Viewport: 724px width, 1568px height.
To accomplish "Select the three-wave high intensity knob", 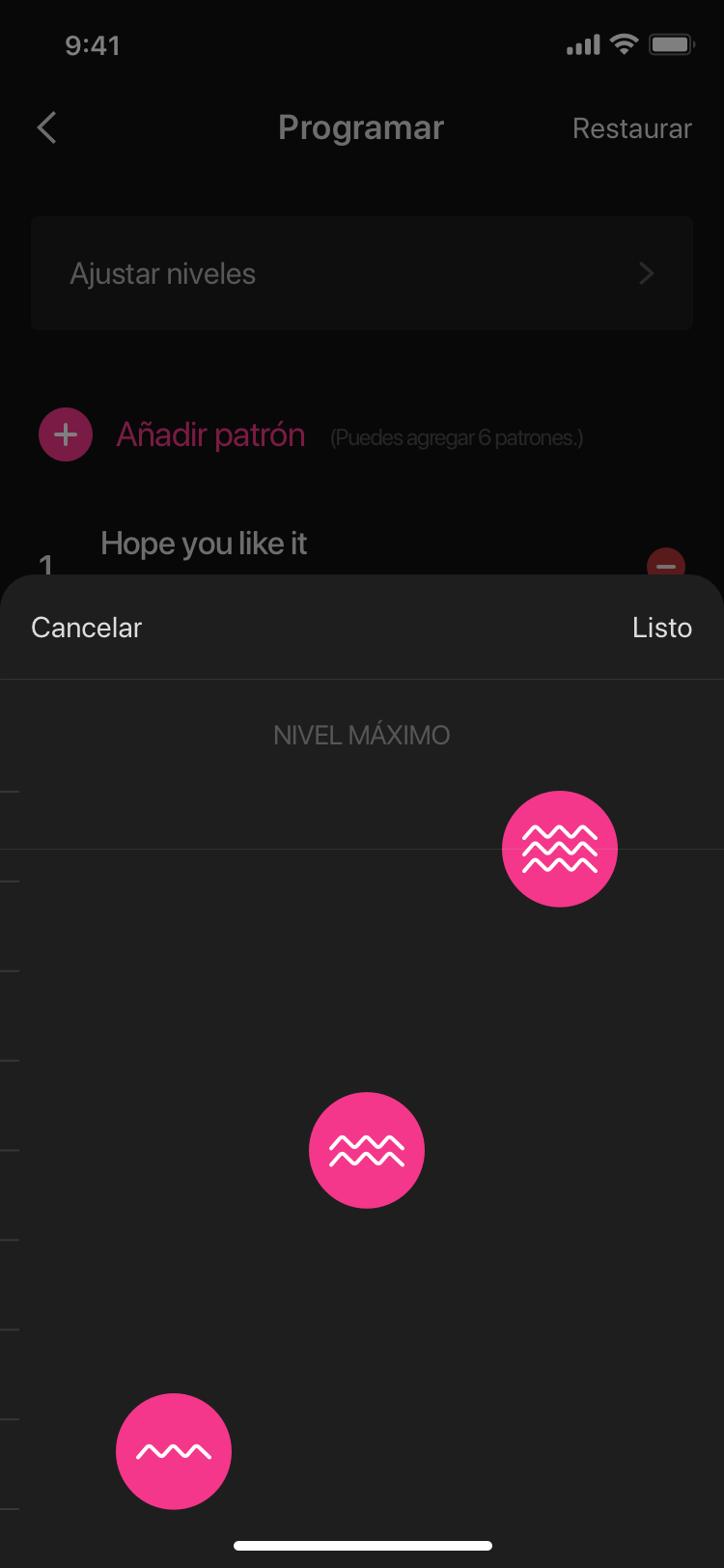I will (560, 849).
